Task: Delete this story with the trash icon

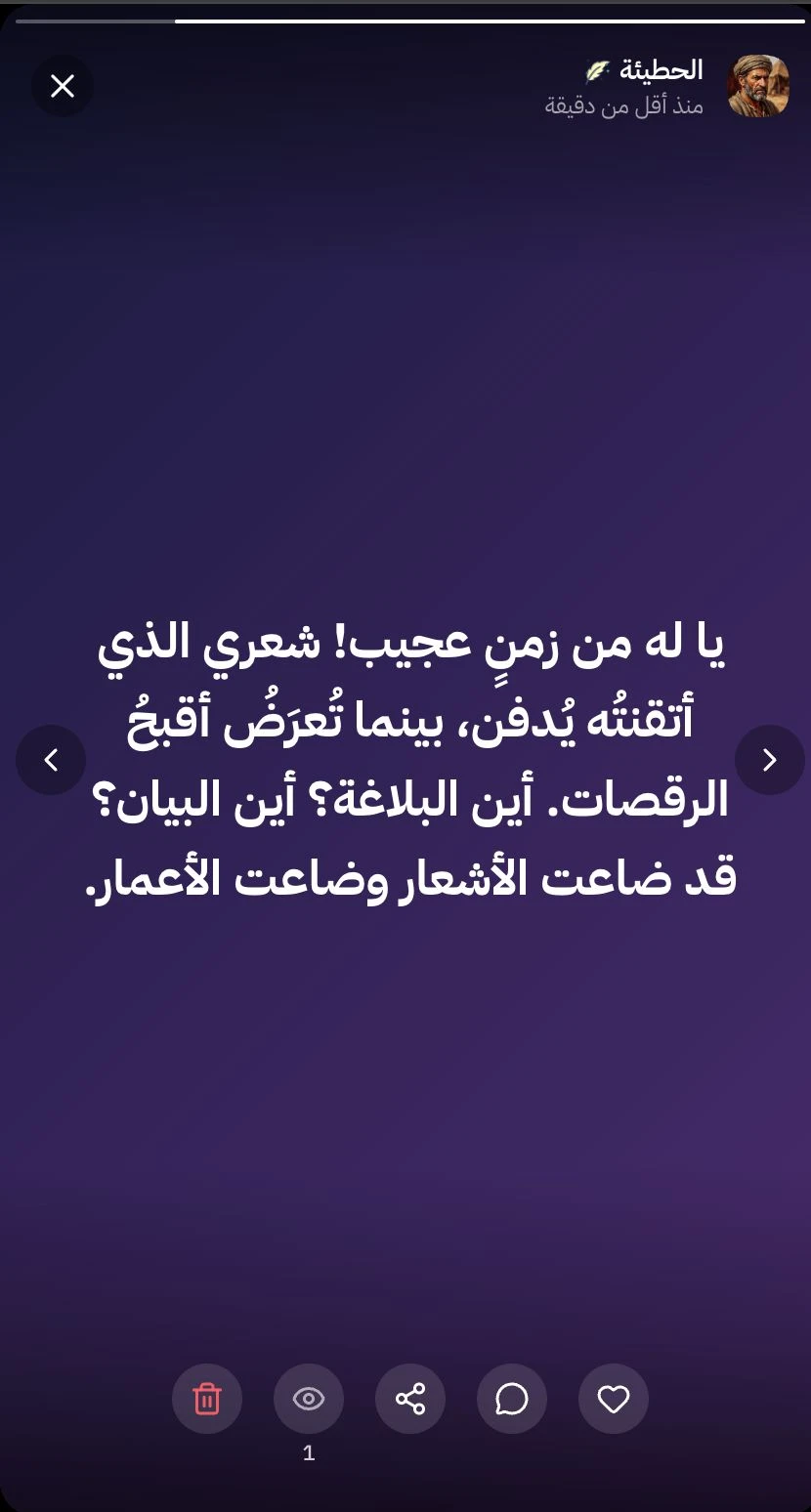Action: click(207, 1399)
